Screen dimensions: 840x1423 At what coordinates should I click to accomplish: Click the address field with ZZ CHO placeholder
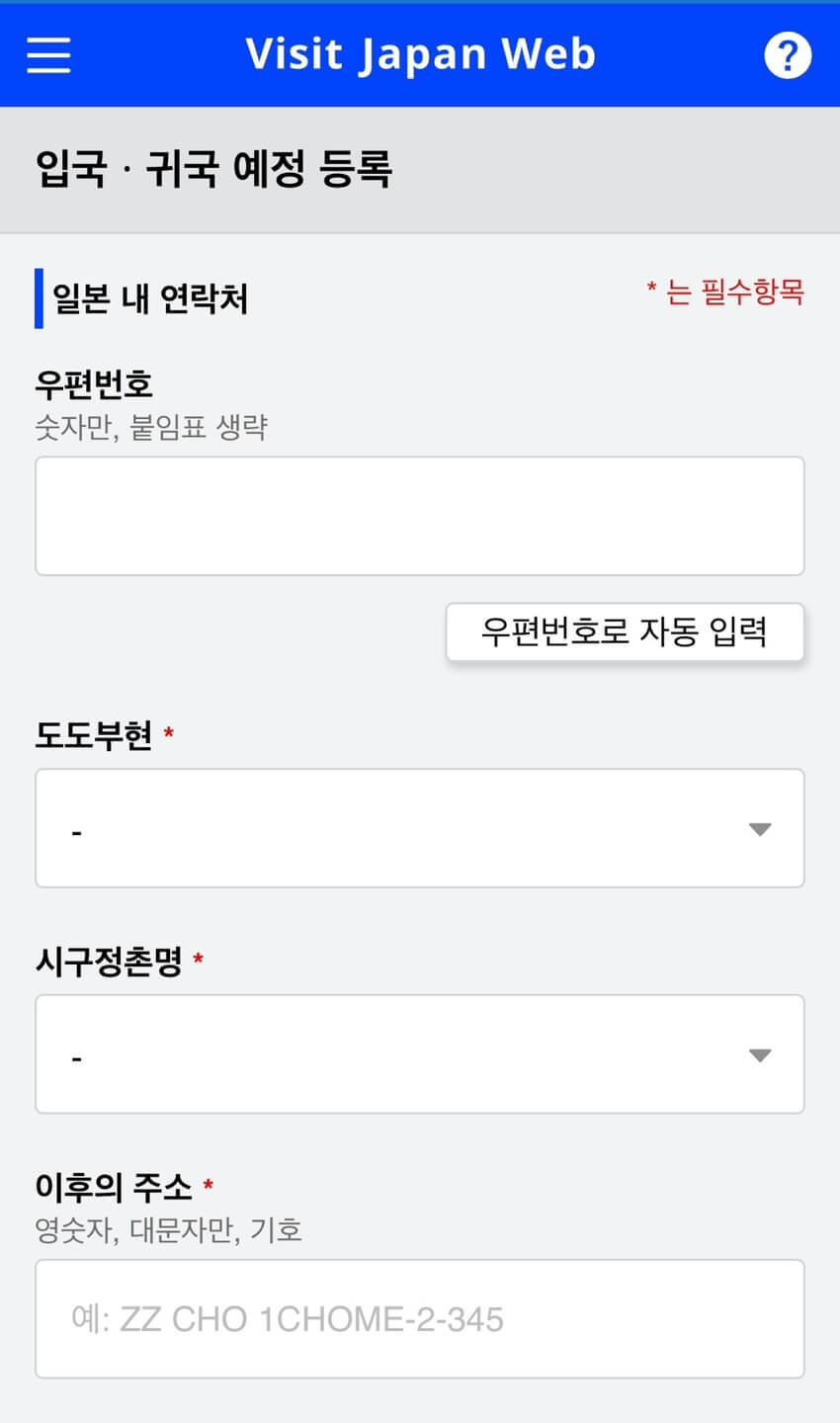[x=419, y=1318]
